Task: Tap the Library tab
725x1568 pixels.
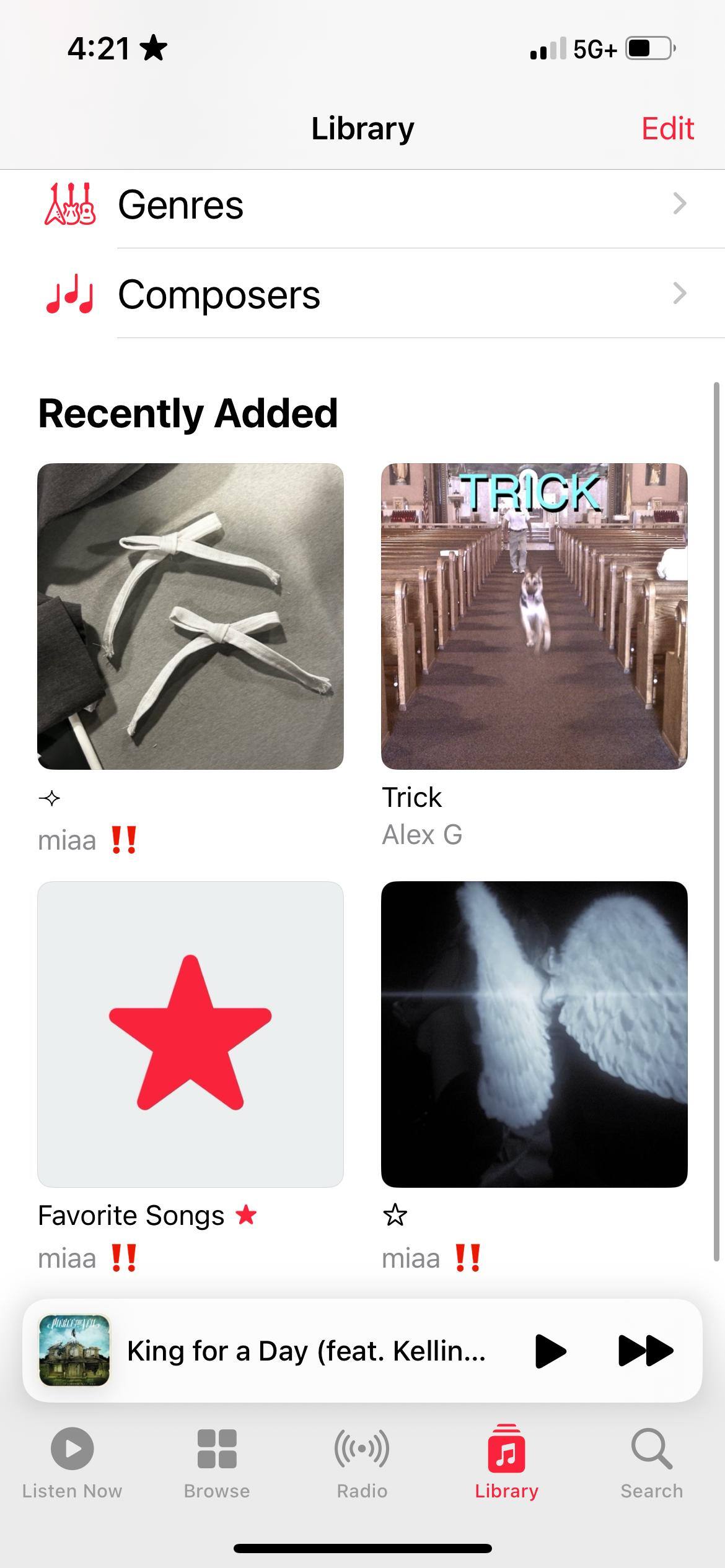Action: pyautogui.click(x=506, y=1463)
